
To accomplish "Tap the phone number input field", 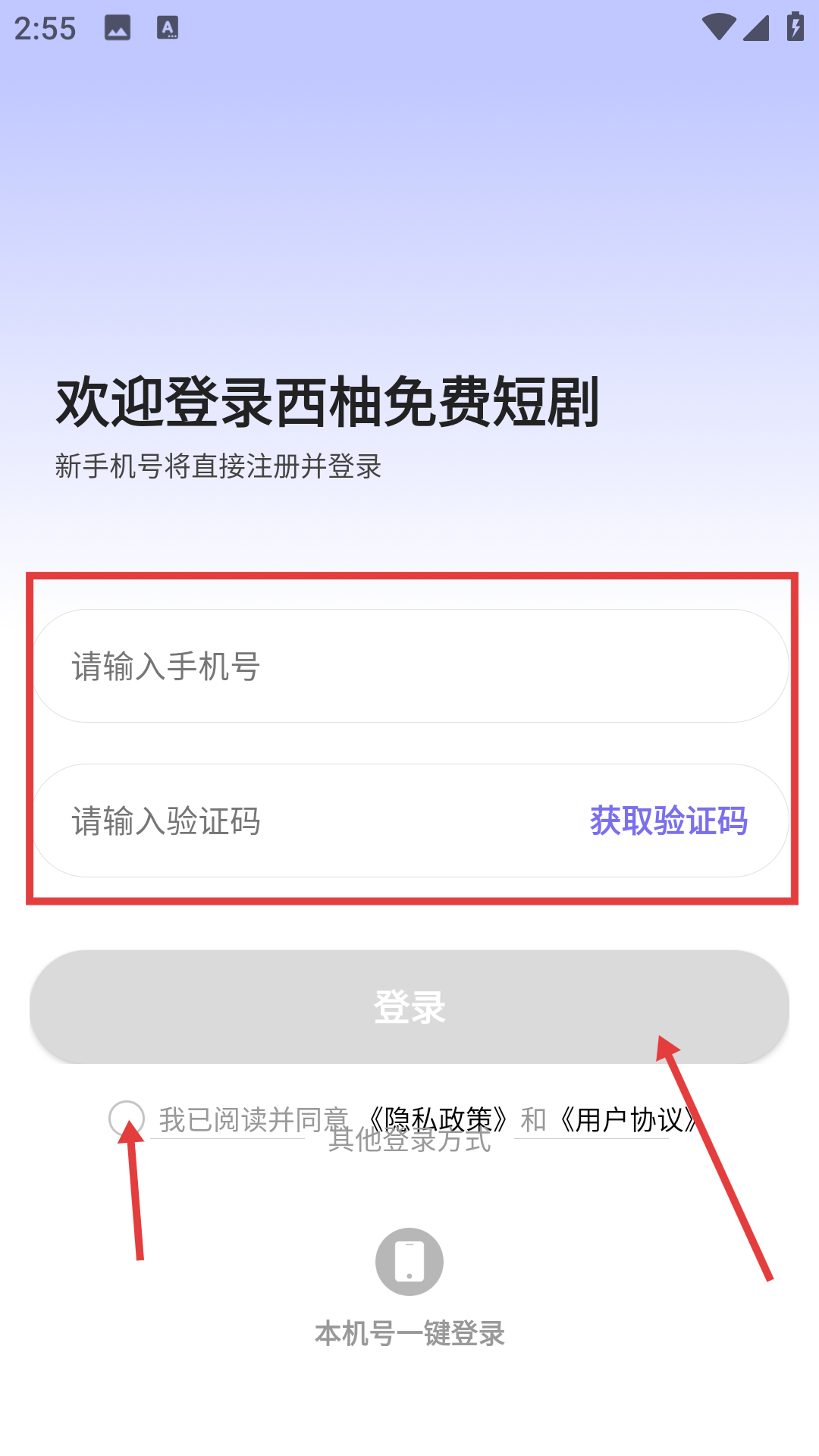I will pos(409,666).
